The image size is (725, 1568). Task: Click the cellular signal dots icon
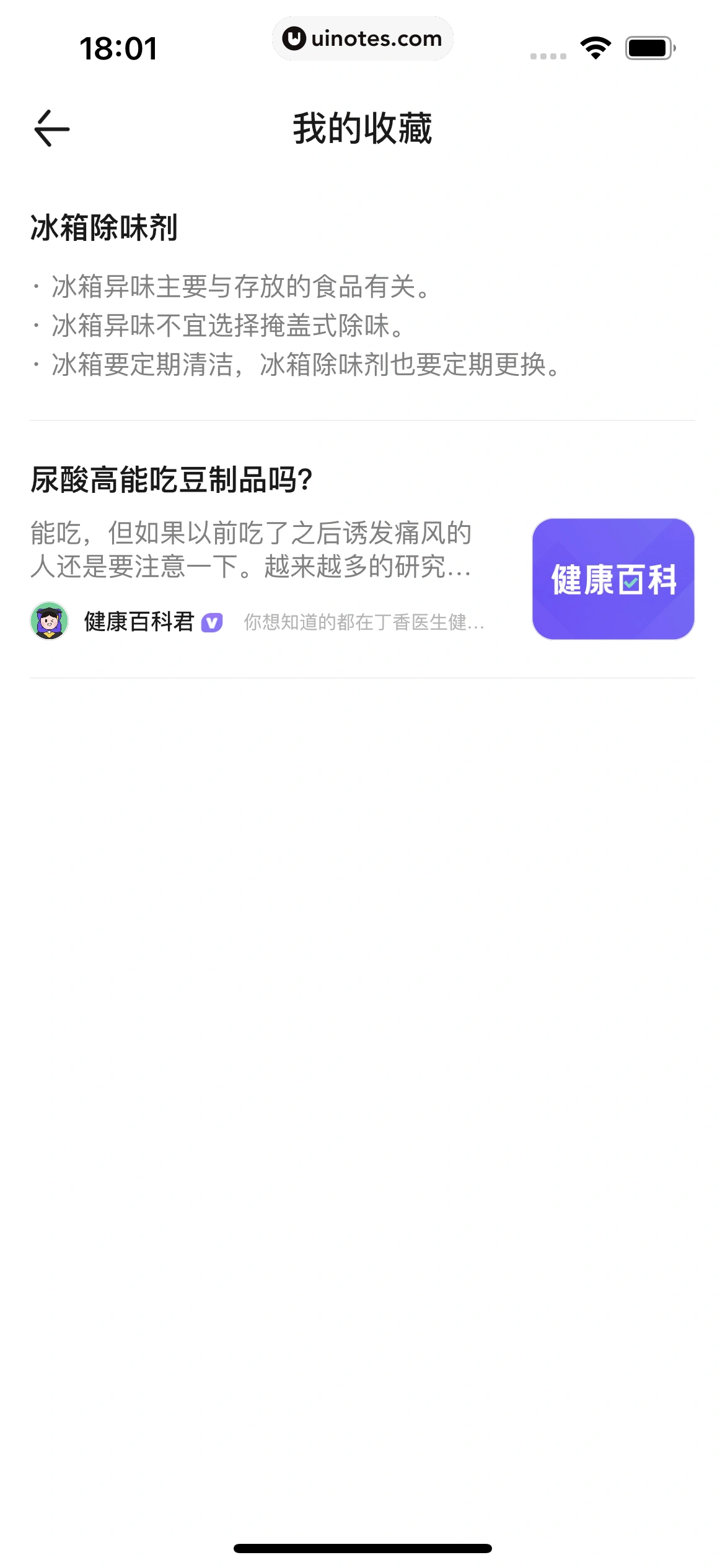coord(548,56)
